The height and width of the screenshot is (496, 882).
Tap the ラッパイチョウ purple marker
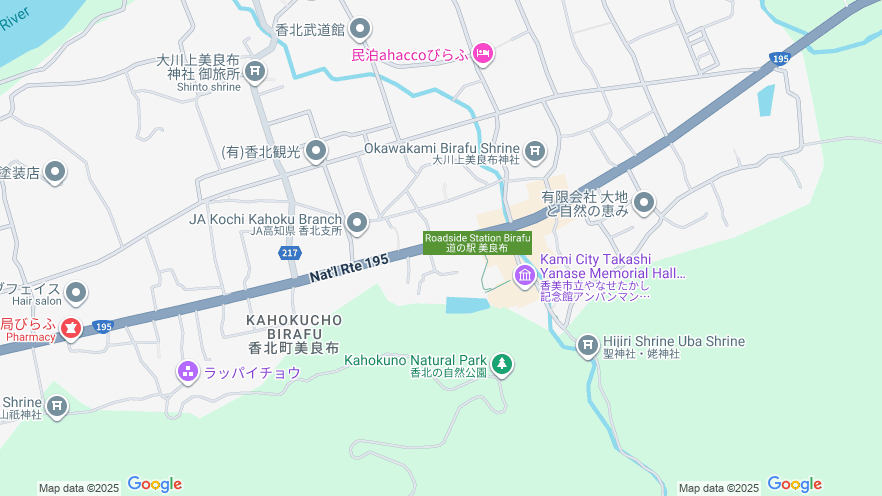[188, 373]
